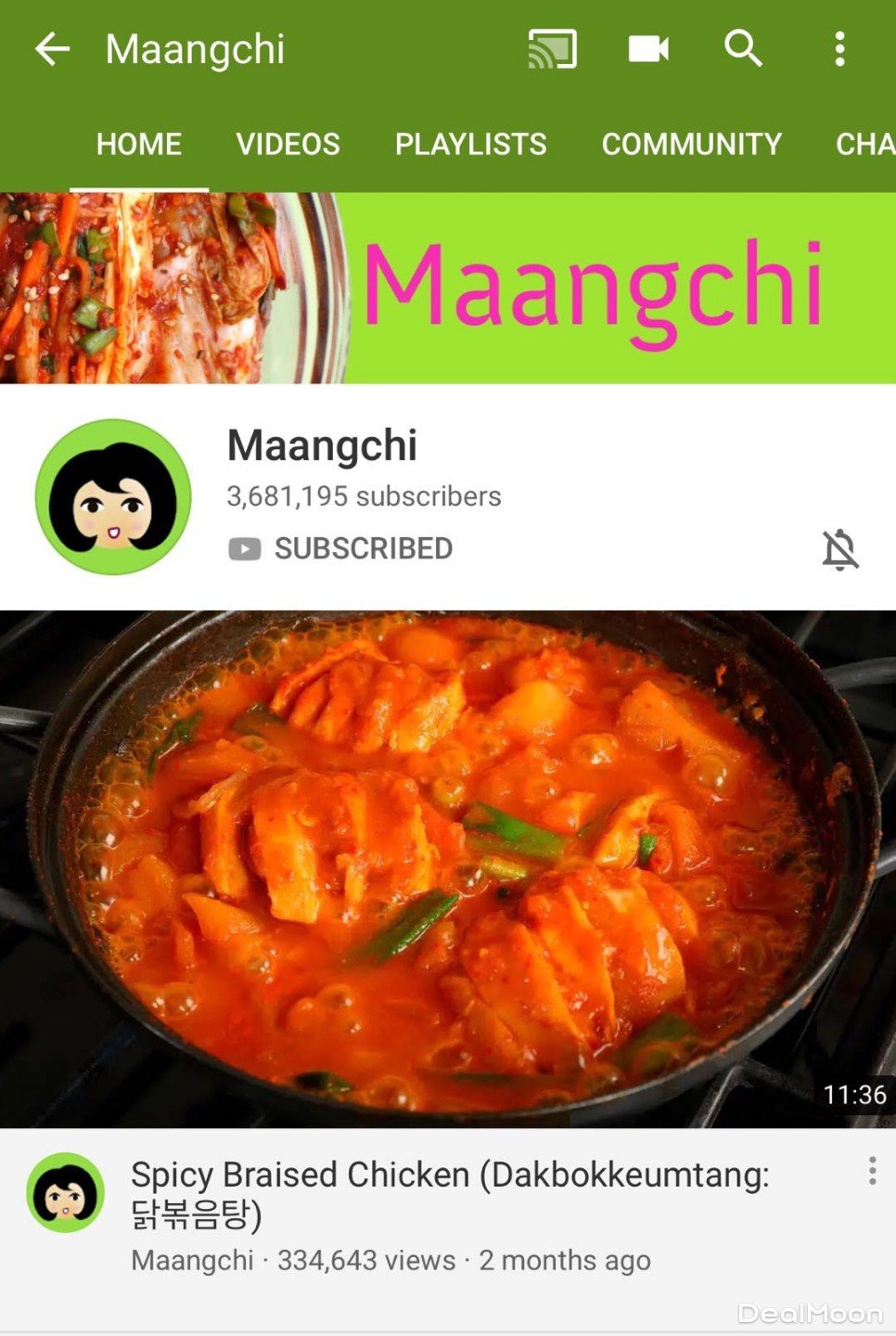
Task: Tap the video camera upload icon
Action: (x=648, y=49)
